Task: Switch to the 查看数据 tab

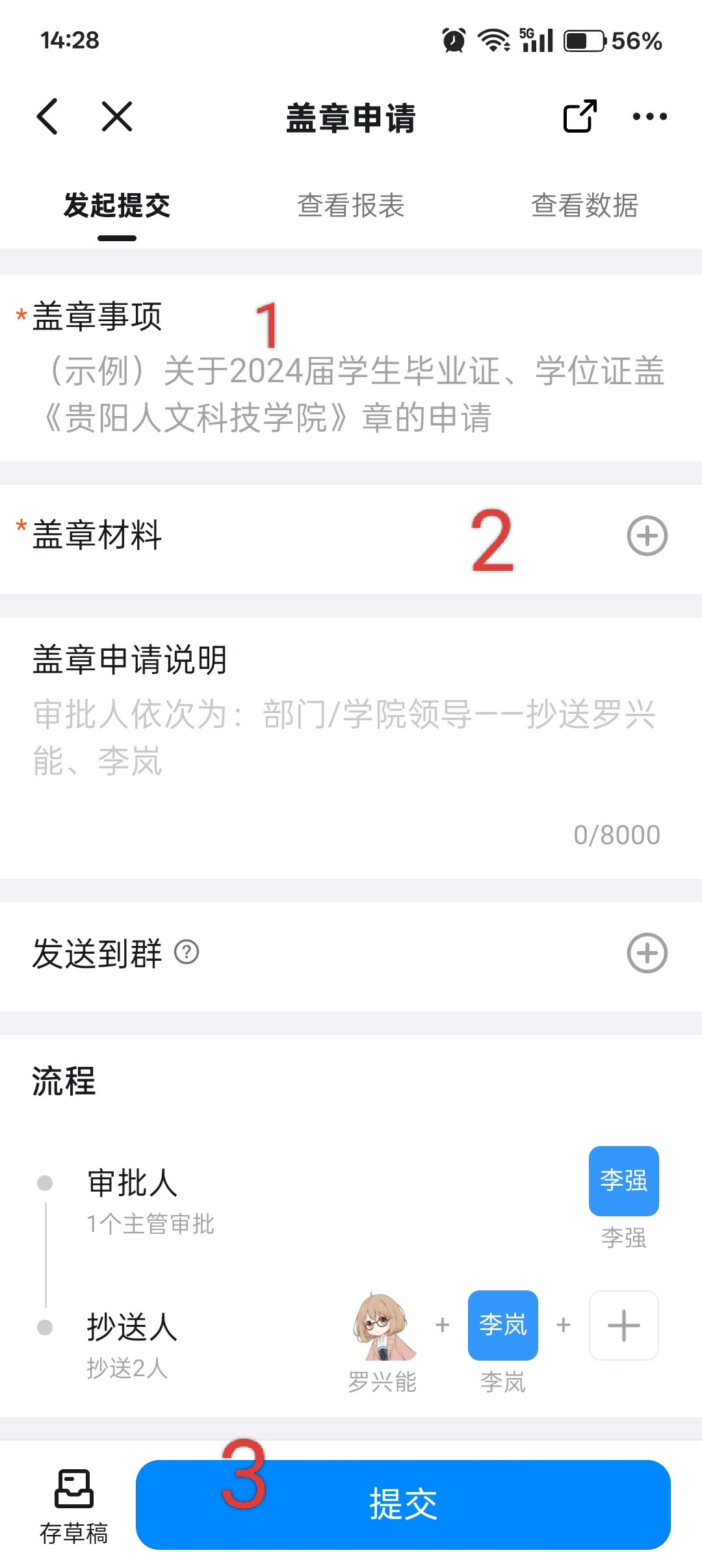Action: point(584,206)
